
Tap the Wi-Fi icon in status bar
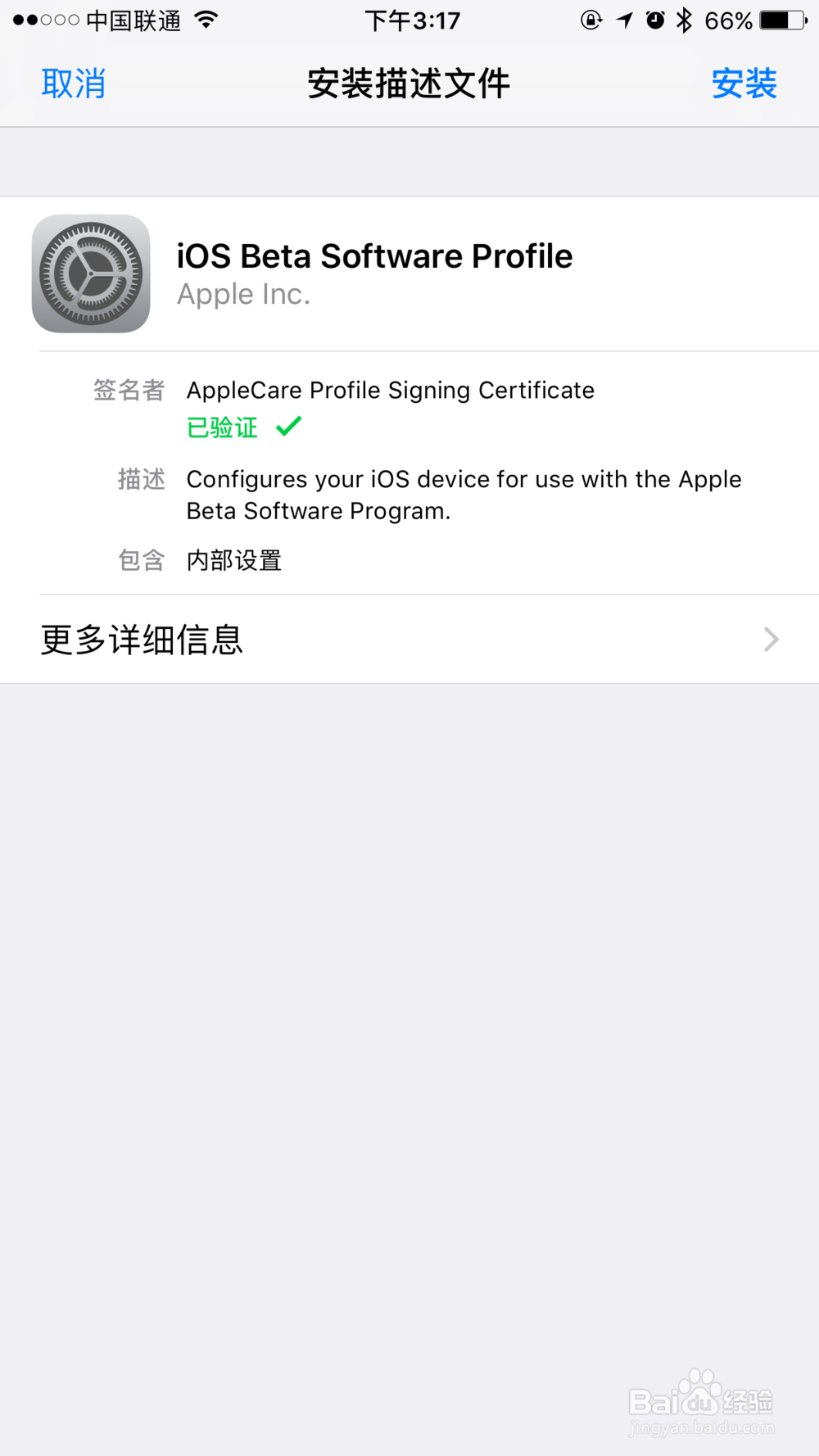pyautogui.click(x=206, y=20)
